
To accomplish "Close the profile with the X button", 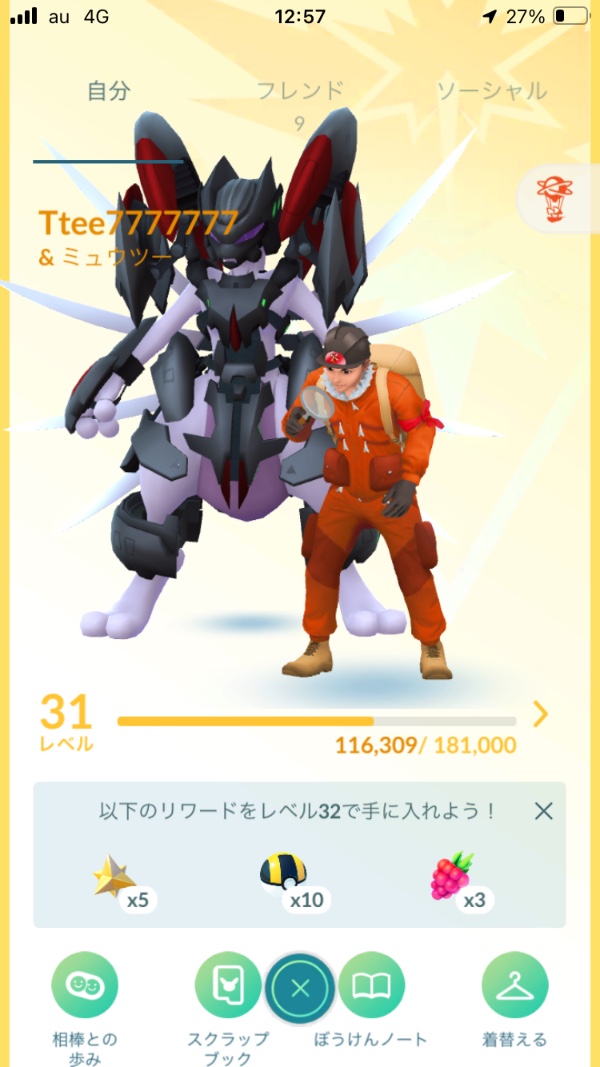I will (300, 988).
